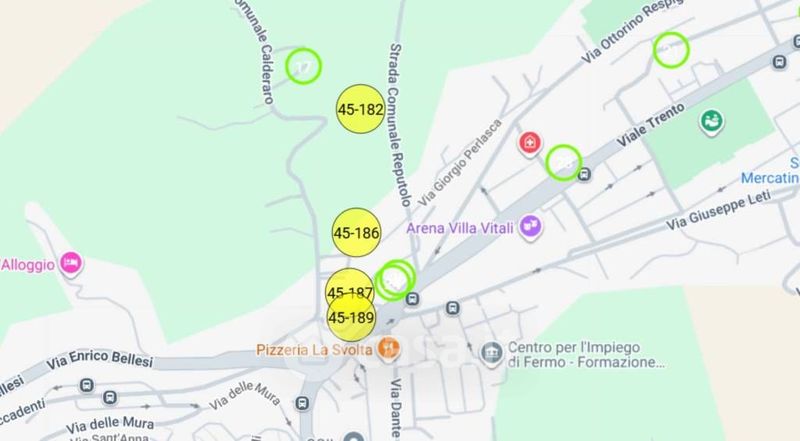
Task: Tap the green circle marker on Viale Trento
Action: coord(564,162)
